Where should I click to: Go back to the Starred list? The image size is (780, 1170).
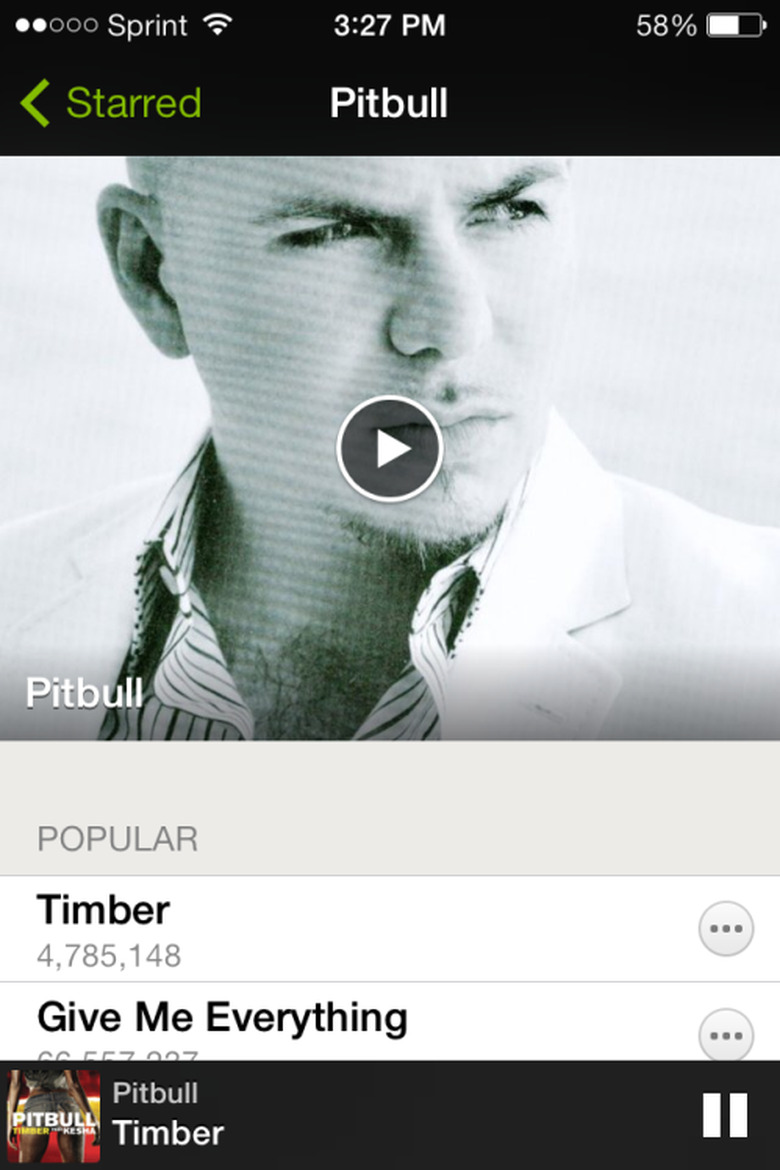(110, 104)
